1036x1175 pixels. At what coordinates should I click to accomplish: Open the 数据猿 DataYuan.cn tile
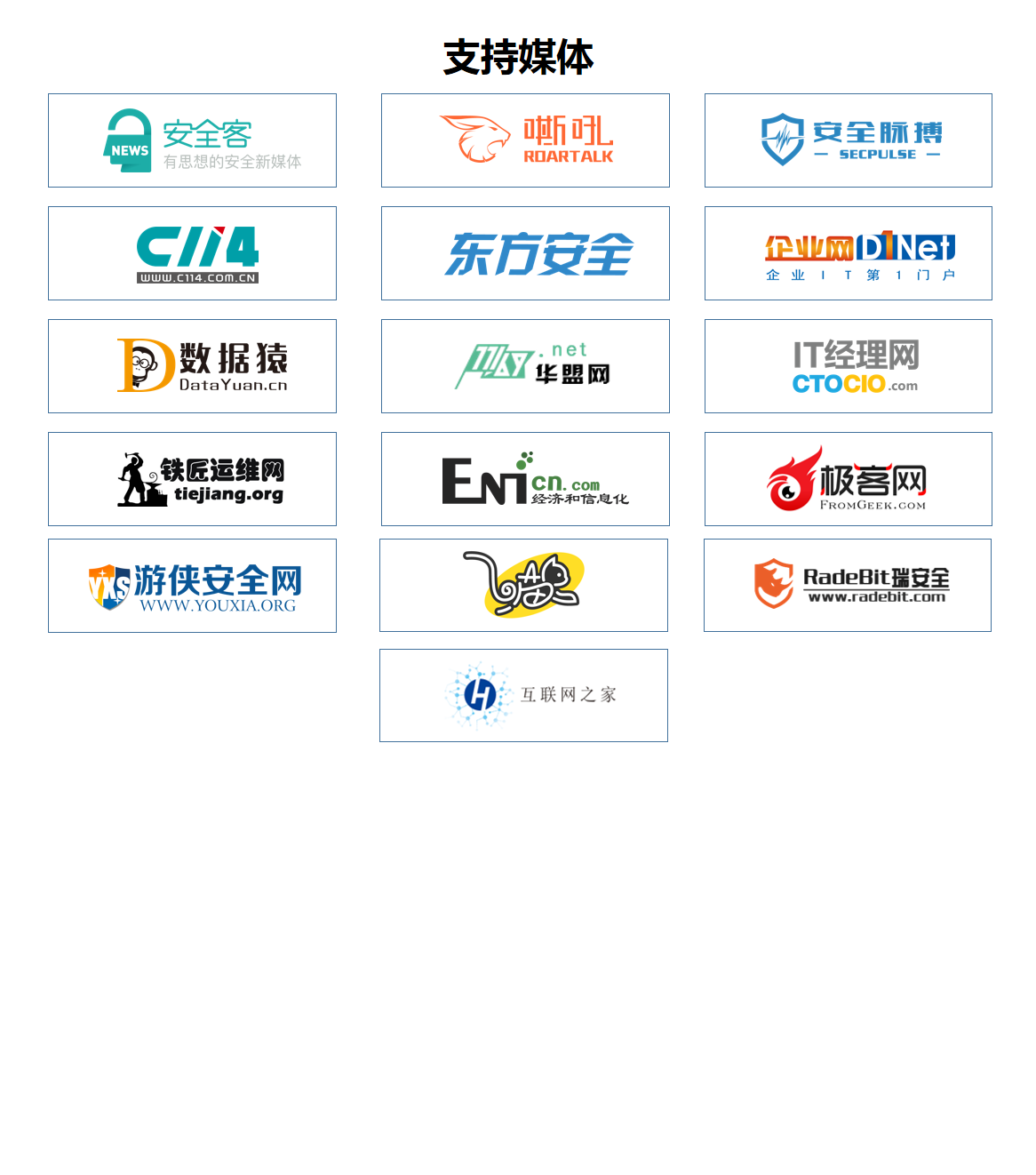point(192,366)
